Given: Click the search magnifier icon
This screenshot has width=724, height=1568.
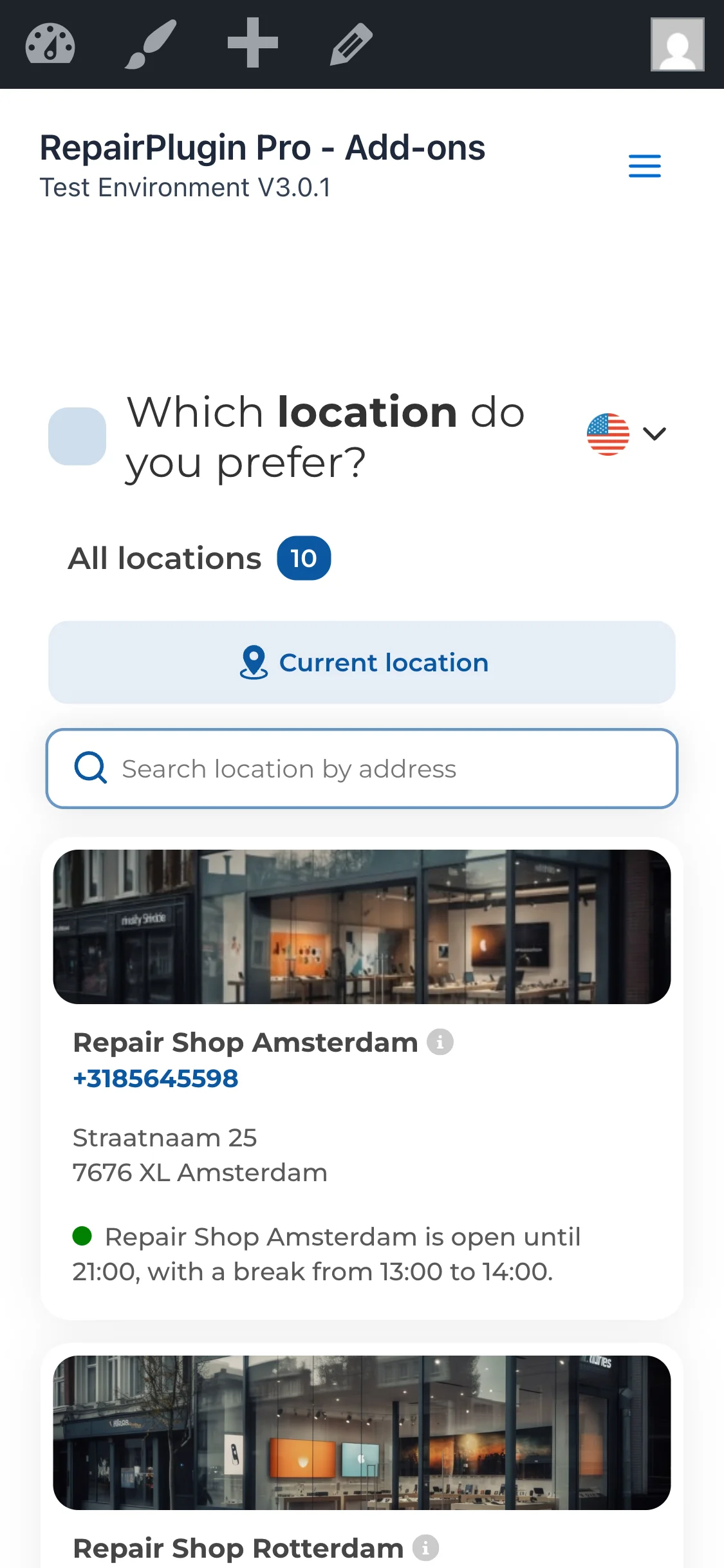Looking at the screenshot, I should pyautogui.click(x=91, y=768).
